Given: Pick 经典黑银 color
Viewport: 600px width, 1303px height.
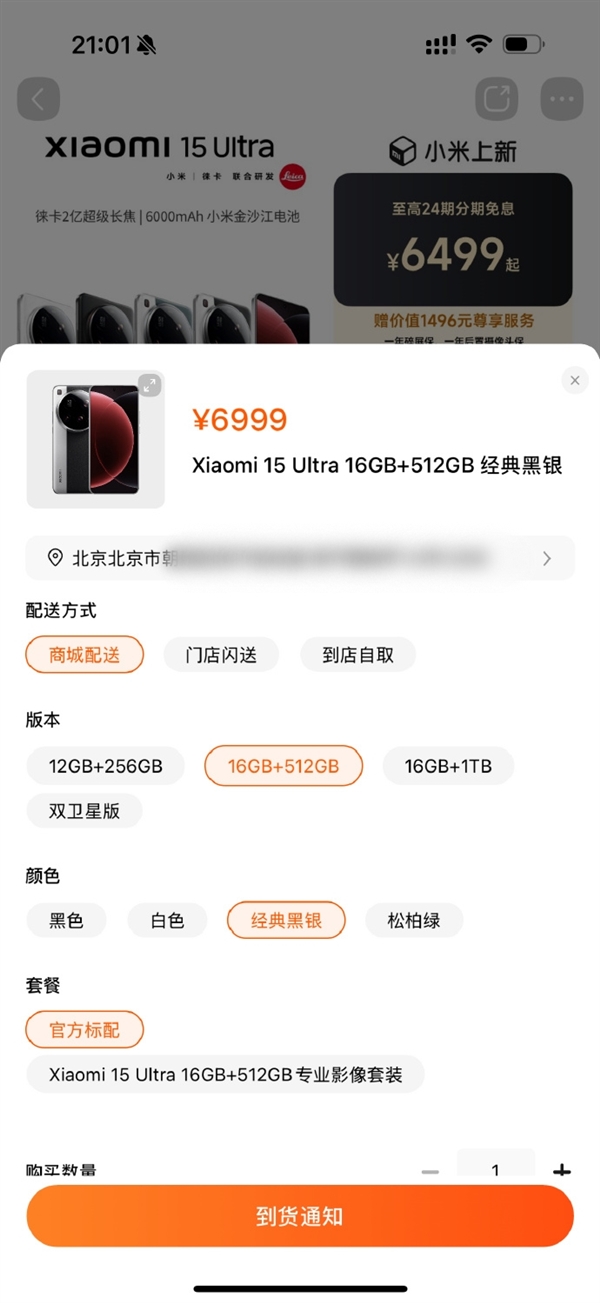Looking at the screenshot, I should pyautogui.click(x=286, y=921).
